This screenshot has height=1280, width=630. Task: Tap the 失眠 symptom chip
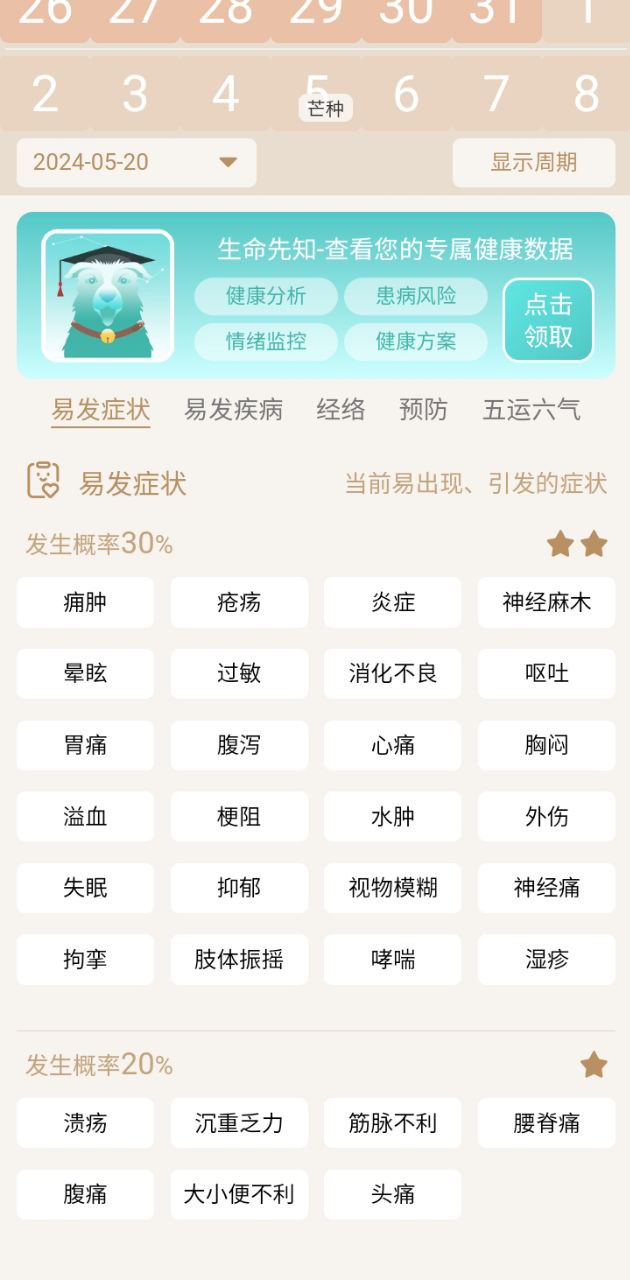(x=85, y=887)
